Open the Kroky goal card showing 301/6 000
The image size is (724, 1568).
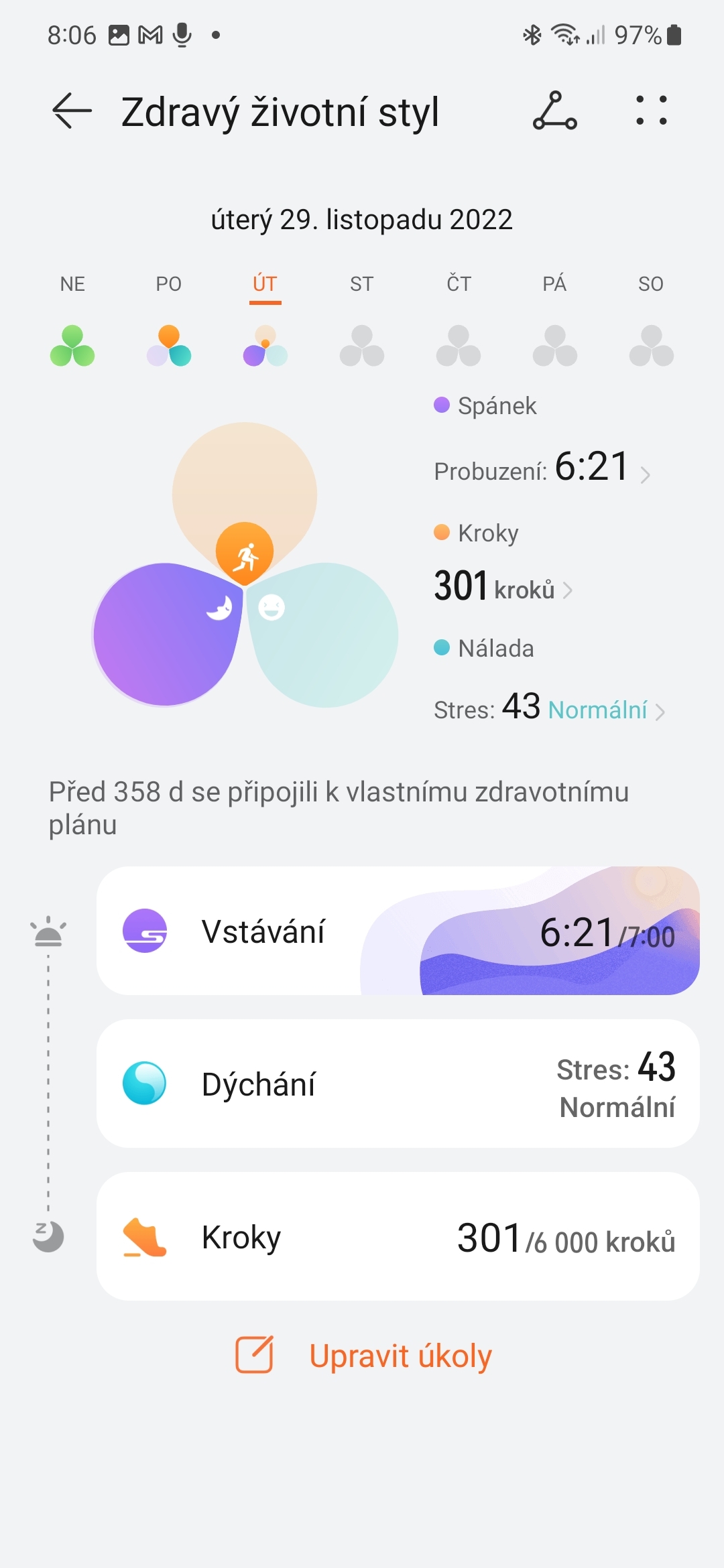400,1238
